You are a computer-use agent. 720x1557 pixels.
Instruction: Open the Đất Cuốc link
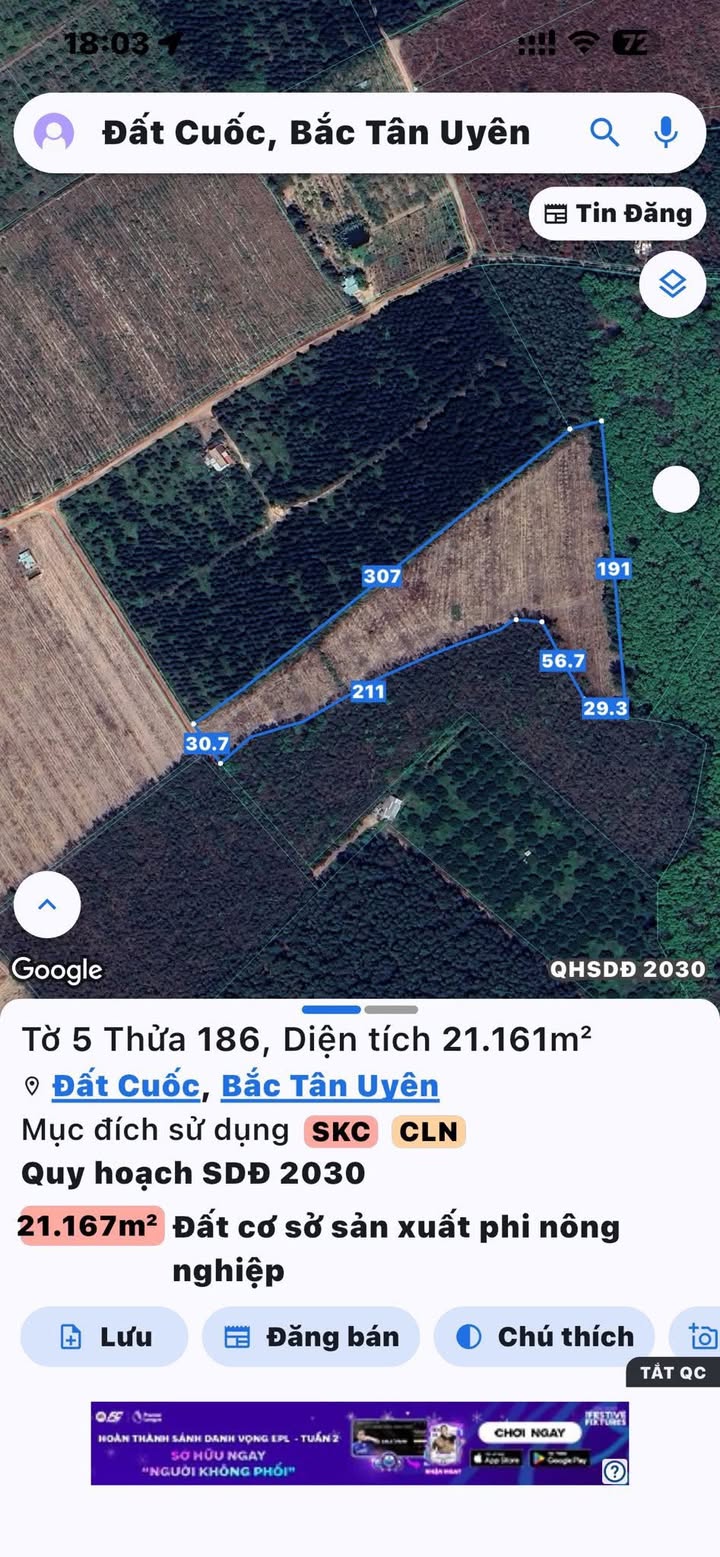(x=126, y=1086)
